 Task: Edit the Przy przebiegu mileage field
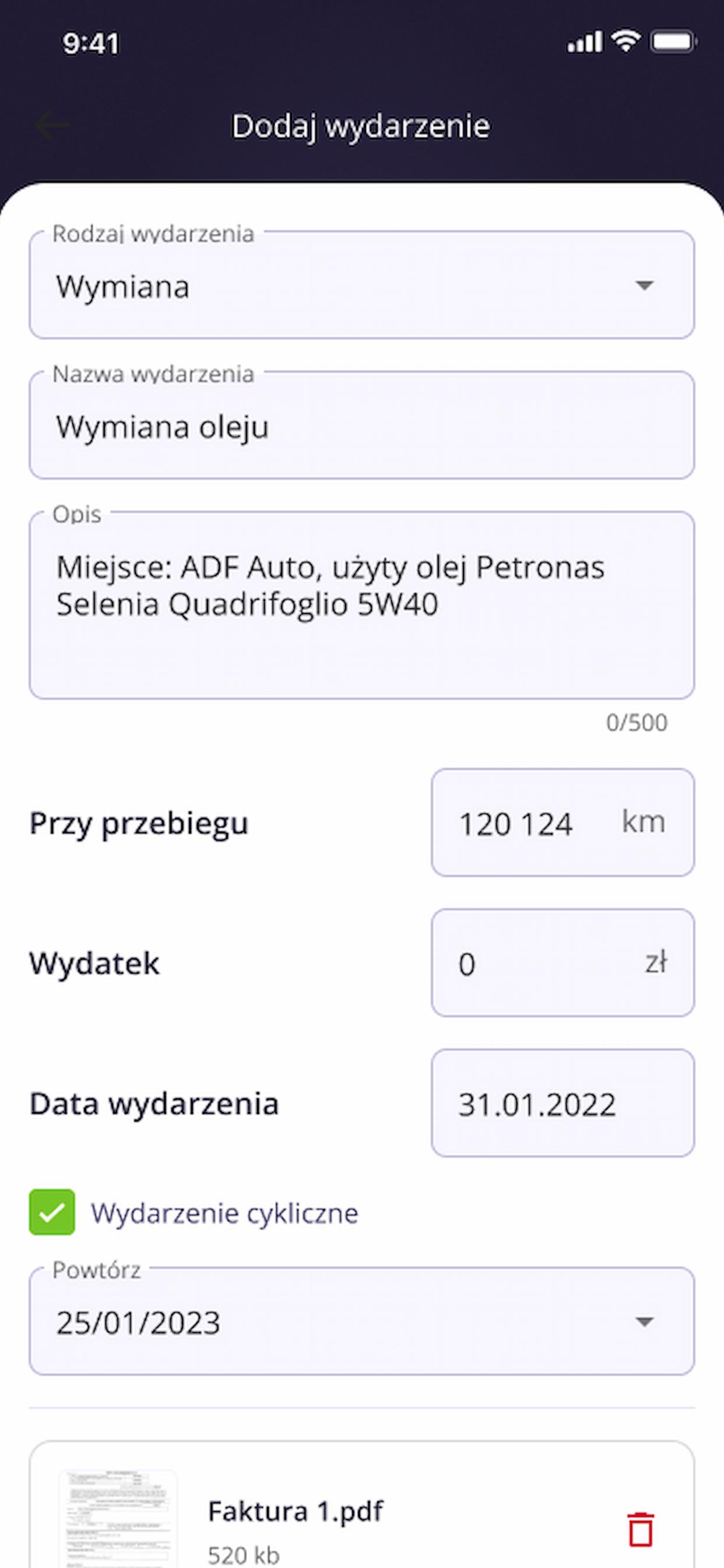click(x=563, y=822)
